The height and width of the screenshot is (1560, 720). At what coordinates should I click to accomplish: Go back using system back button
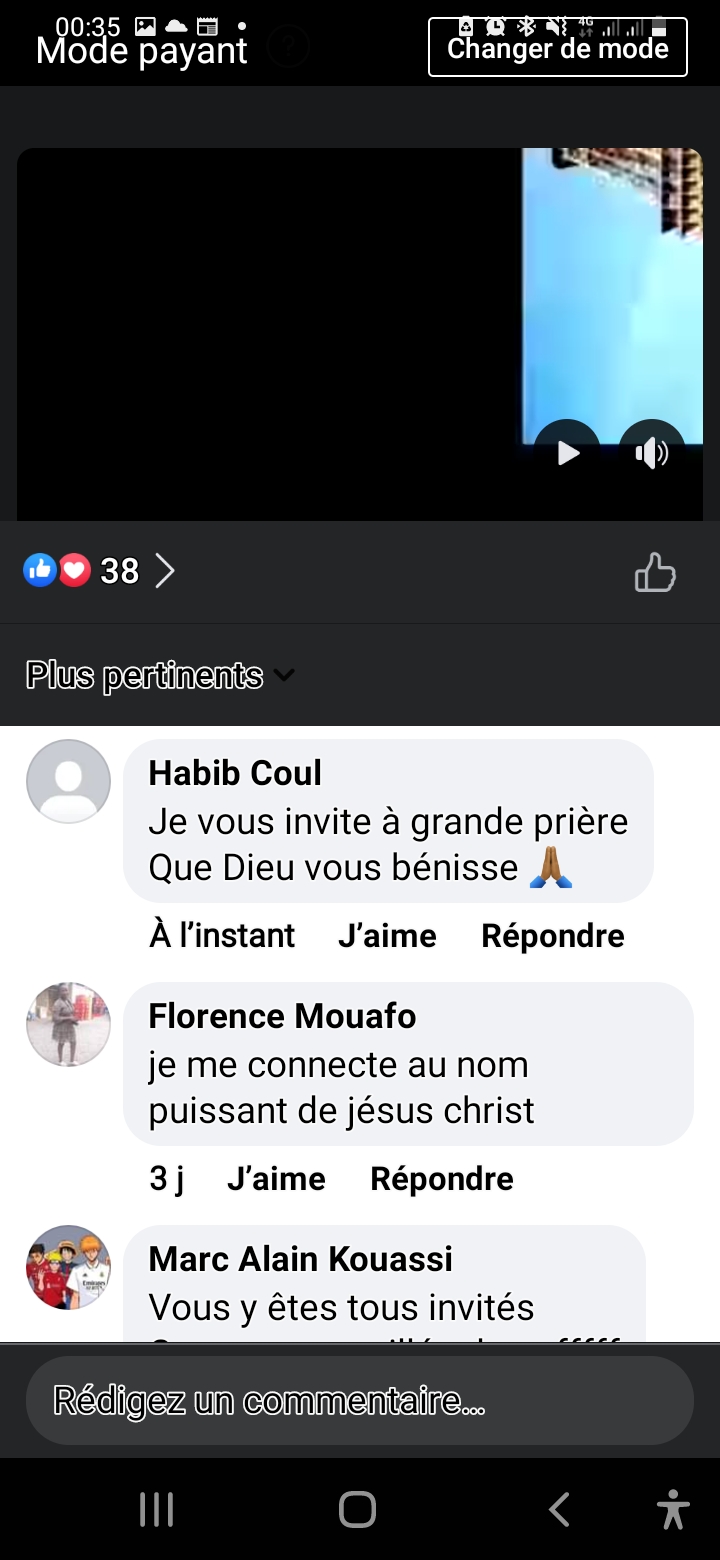(x=560, y=1509)
